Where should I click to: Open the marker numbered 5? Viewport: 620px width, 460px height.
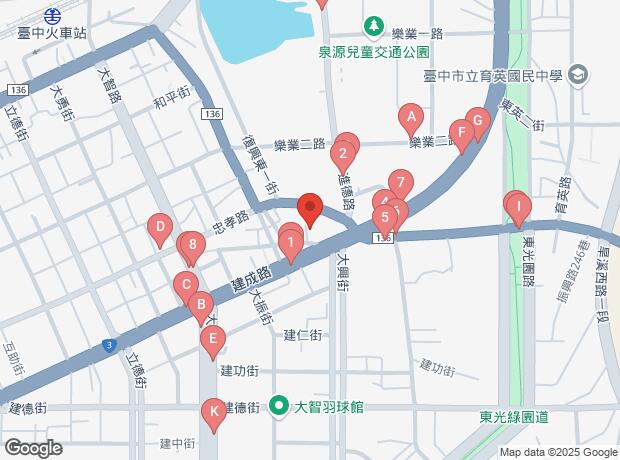[x=382, y=216]
